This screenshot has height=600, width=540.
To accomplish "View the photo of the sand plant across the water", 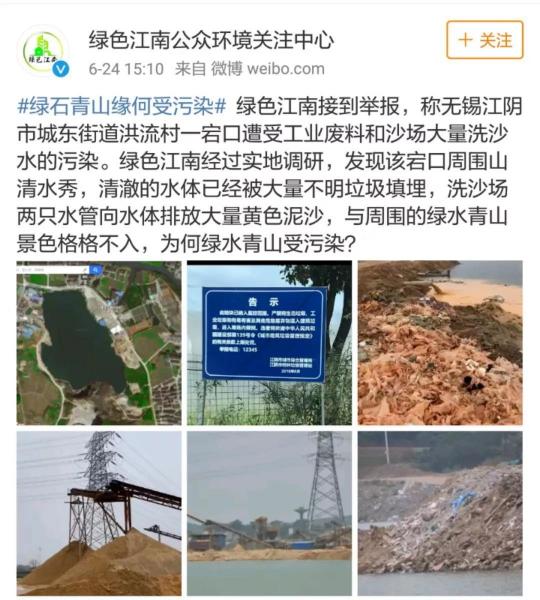I will click(269, 514).
